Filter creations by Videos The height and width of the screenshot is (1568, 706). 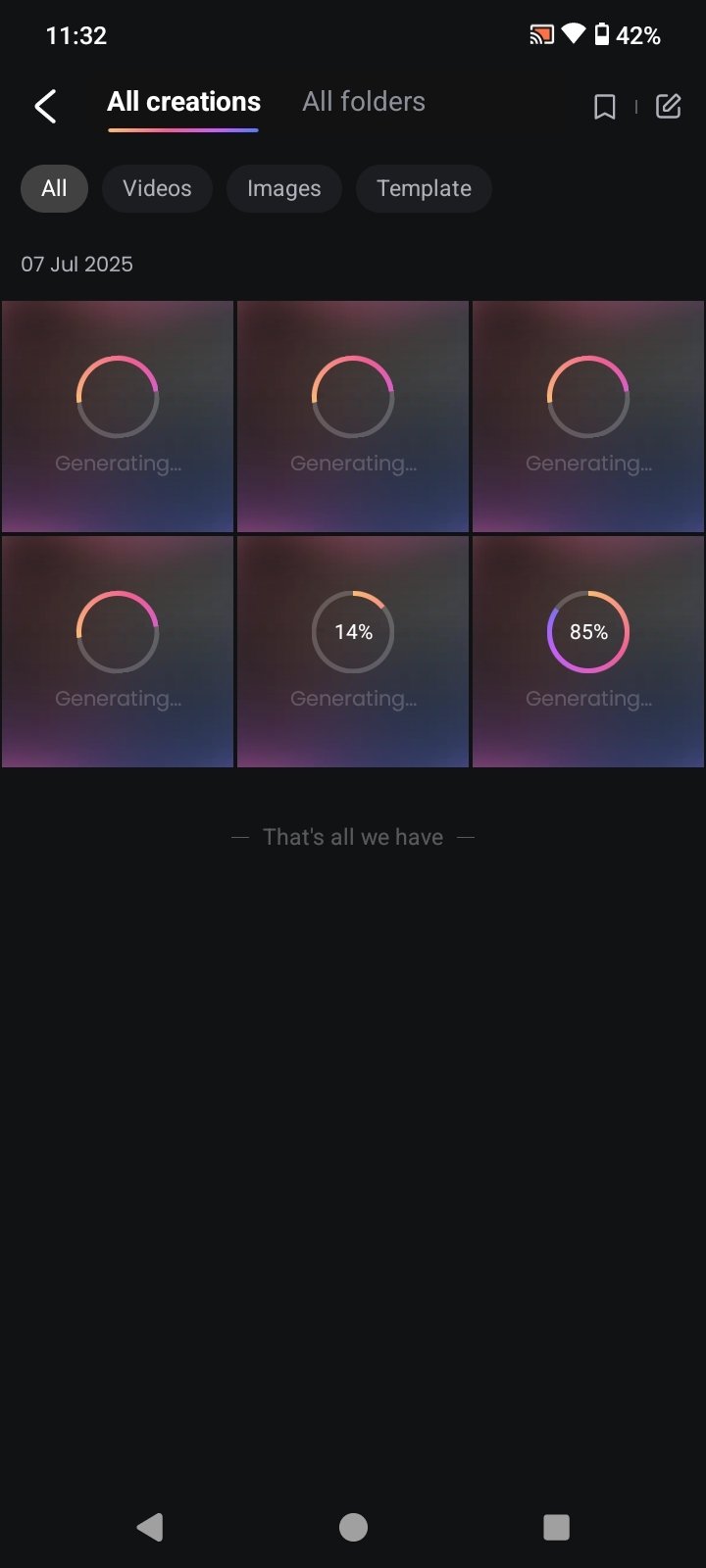(x=157, y=188)
